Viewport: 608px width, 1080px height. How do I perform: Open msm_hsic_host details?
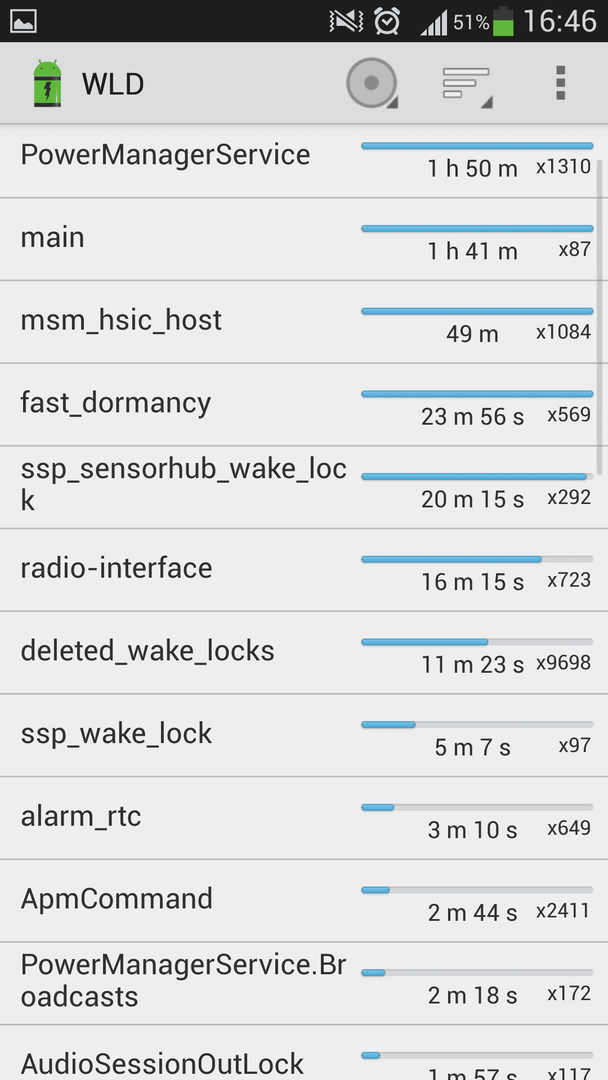coord(304,322)
